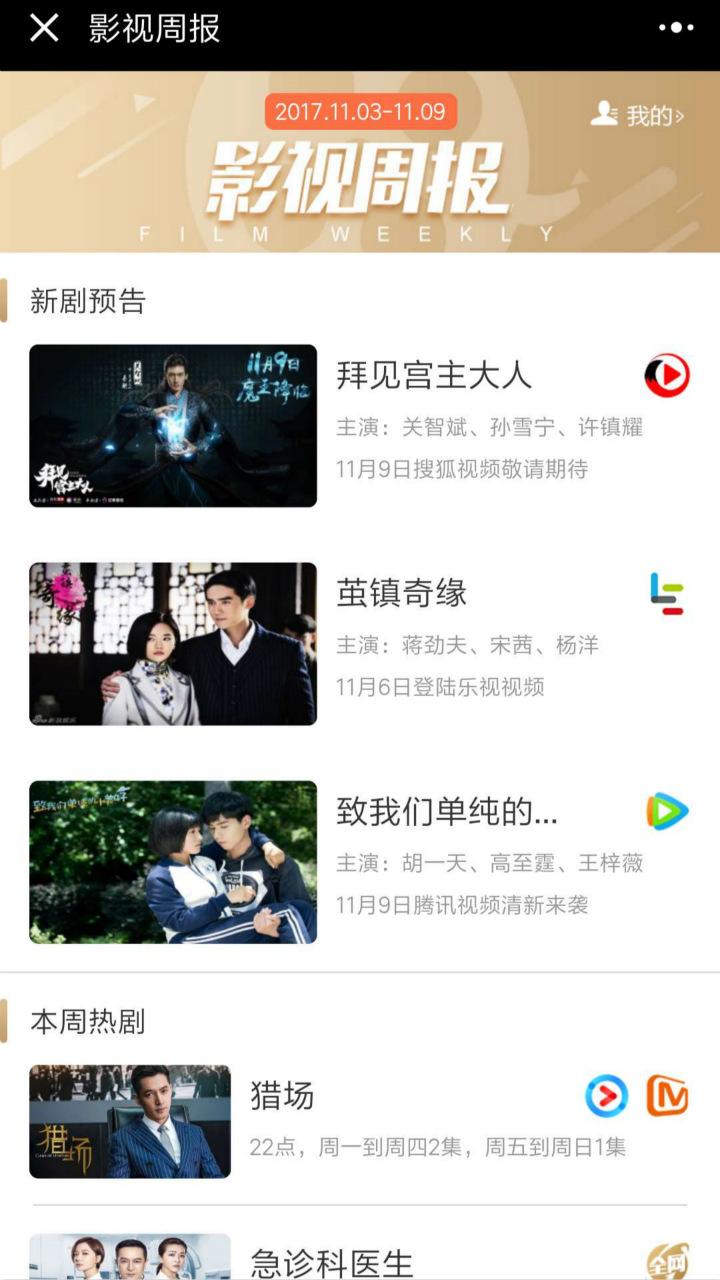Open 我的 profile page

click(x=638, y=115)
